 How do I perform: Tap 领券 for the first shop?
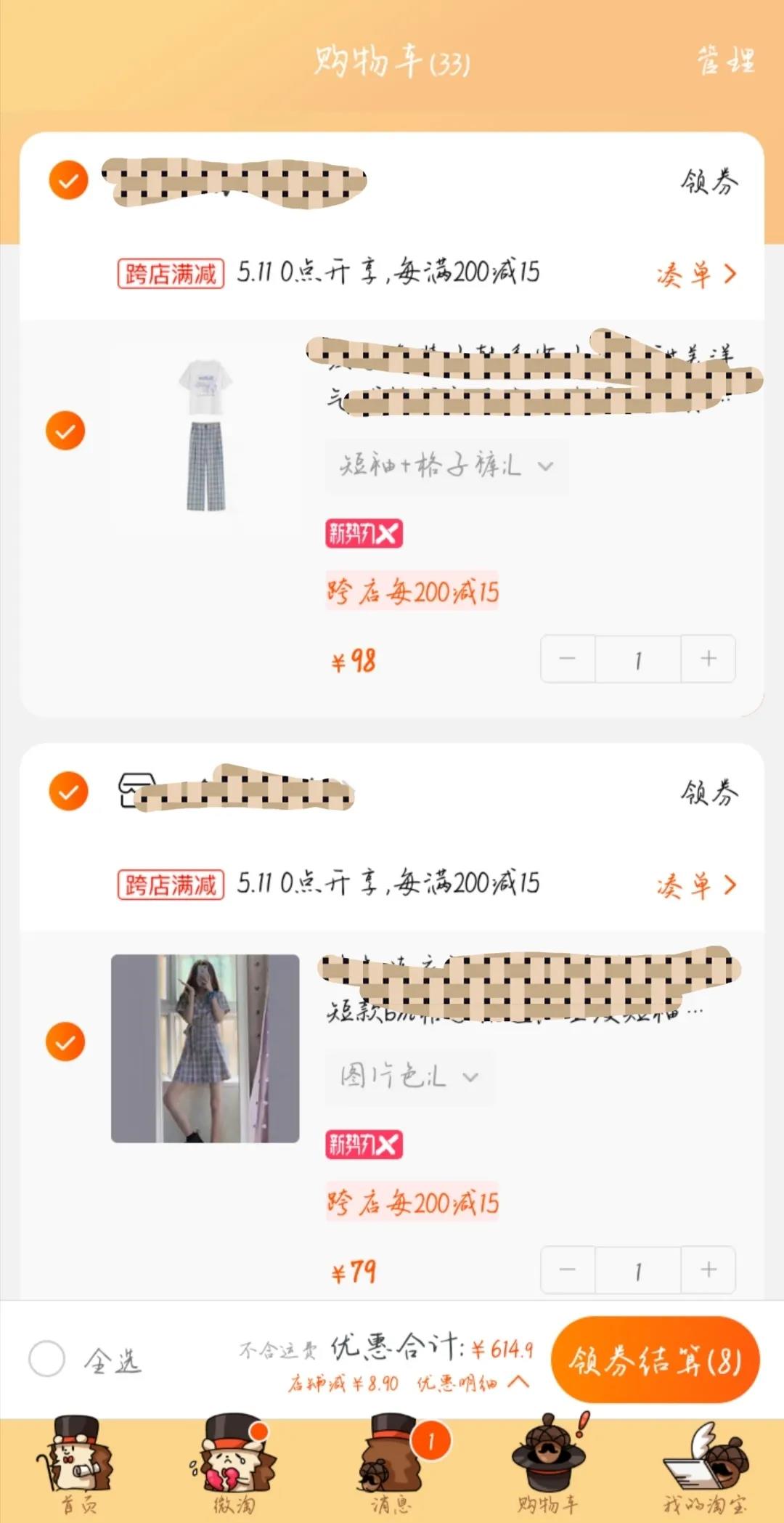point(709,182)
